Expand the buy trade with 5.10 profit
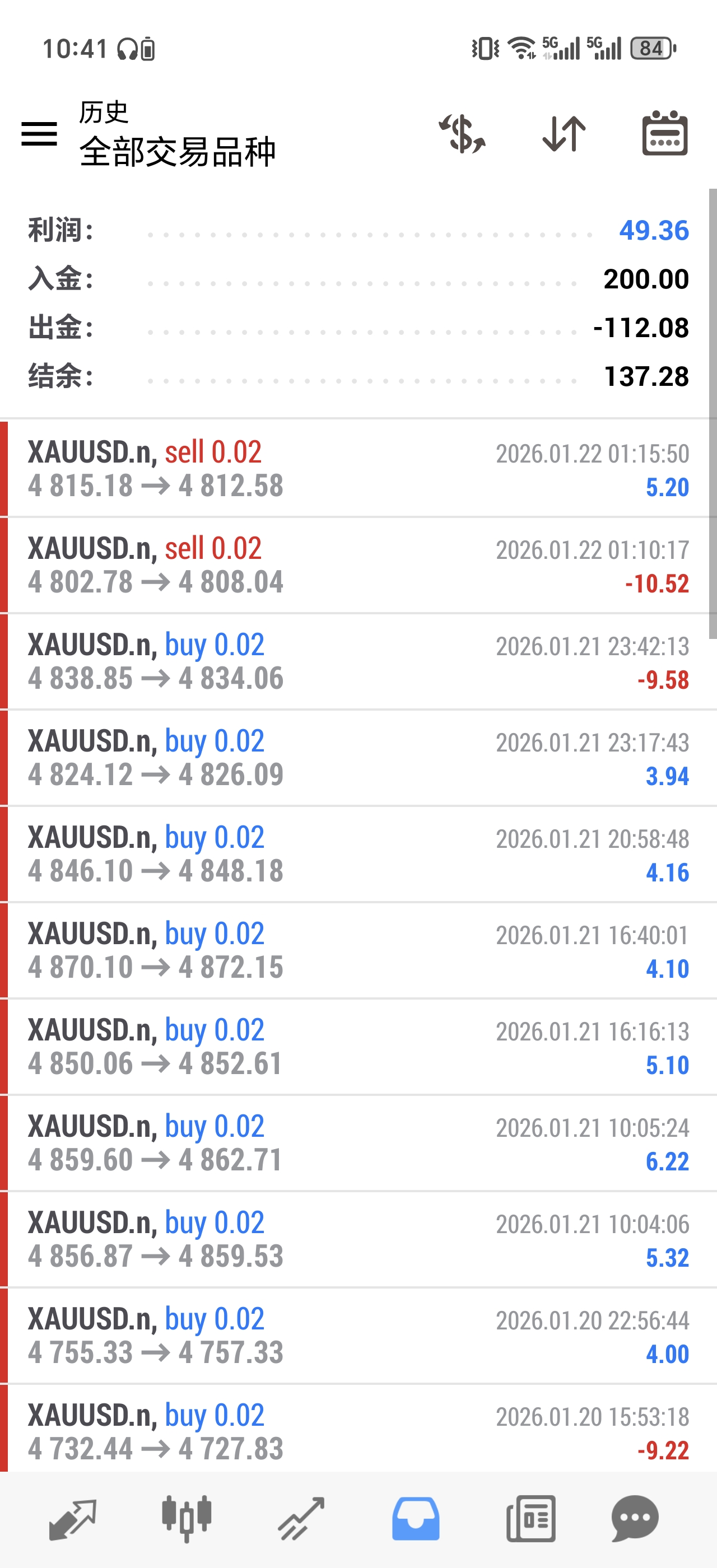Image resolution: width=717 pixels, height=1568 pixels. point(358,1046)
